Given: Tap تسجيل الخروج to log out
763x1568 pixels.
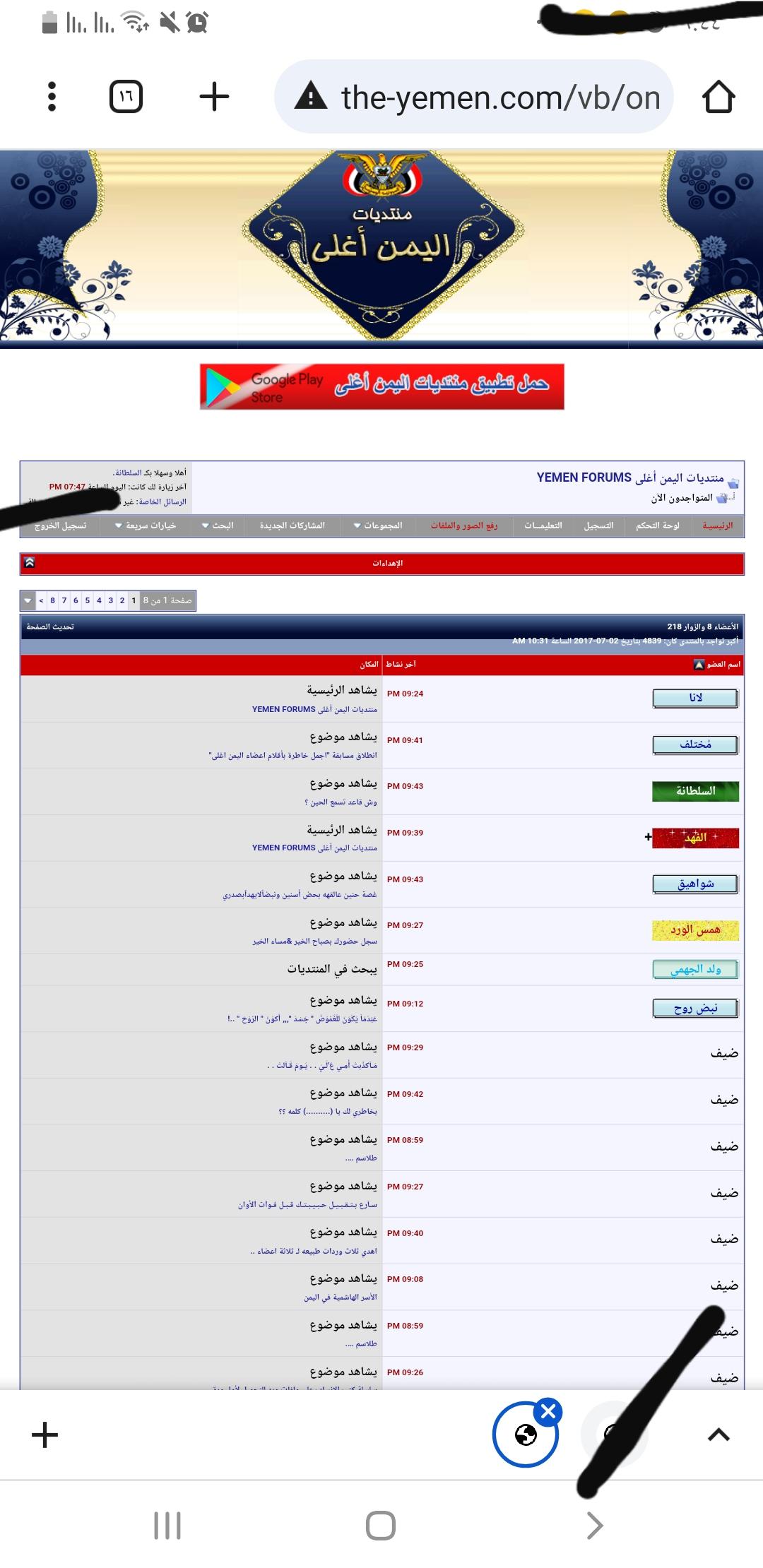Looking at the screenshot, I should pyautogui.click(x=60, y=525).
